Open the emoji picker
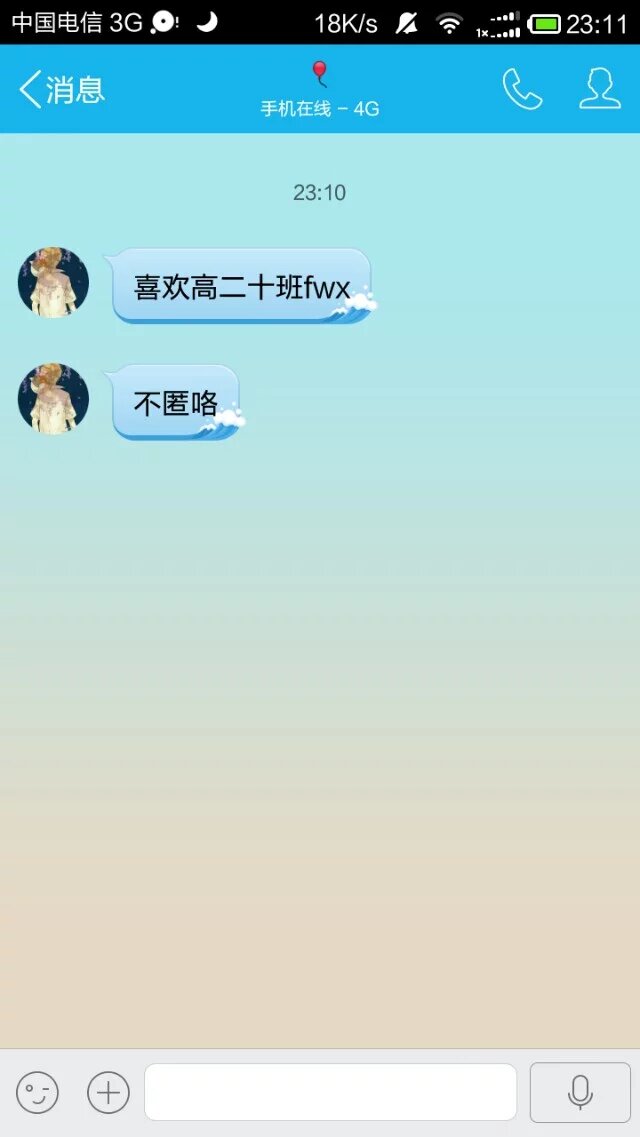The height and width of the screenshot is (1137, 640). [38, 1093]
